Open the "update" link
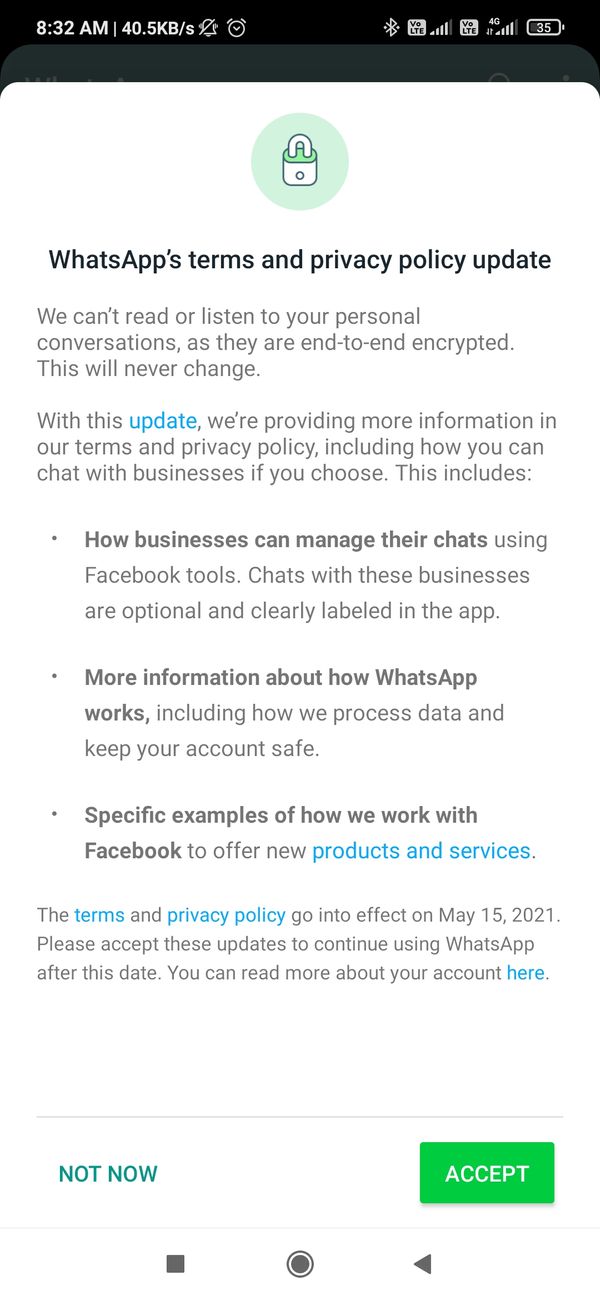The width and height of the screenshot is (600, 1300). tap(163, 420)
